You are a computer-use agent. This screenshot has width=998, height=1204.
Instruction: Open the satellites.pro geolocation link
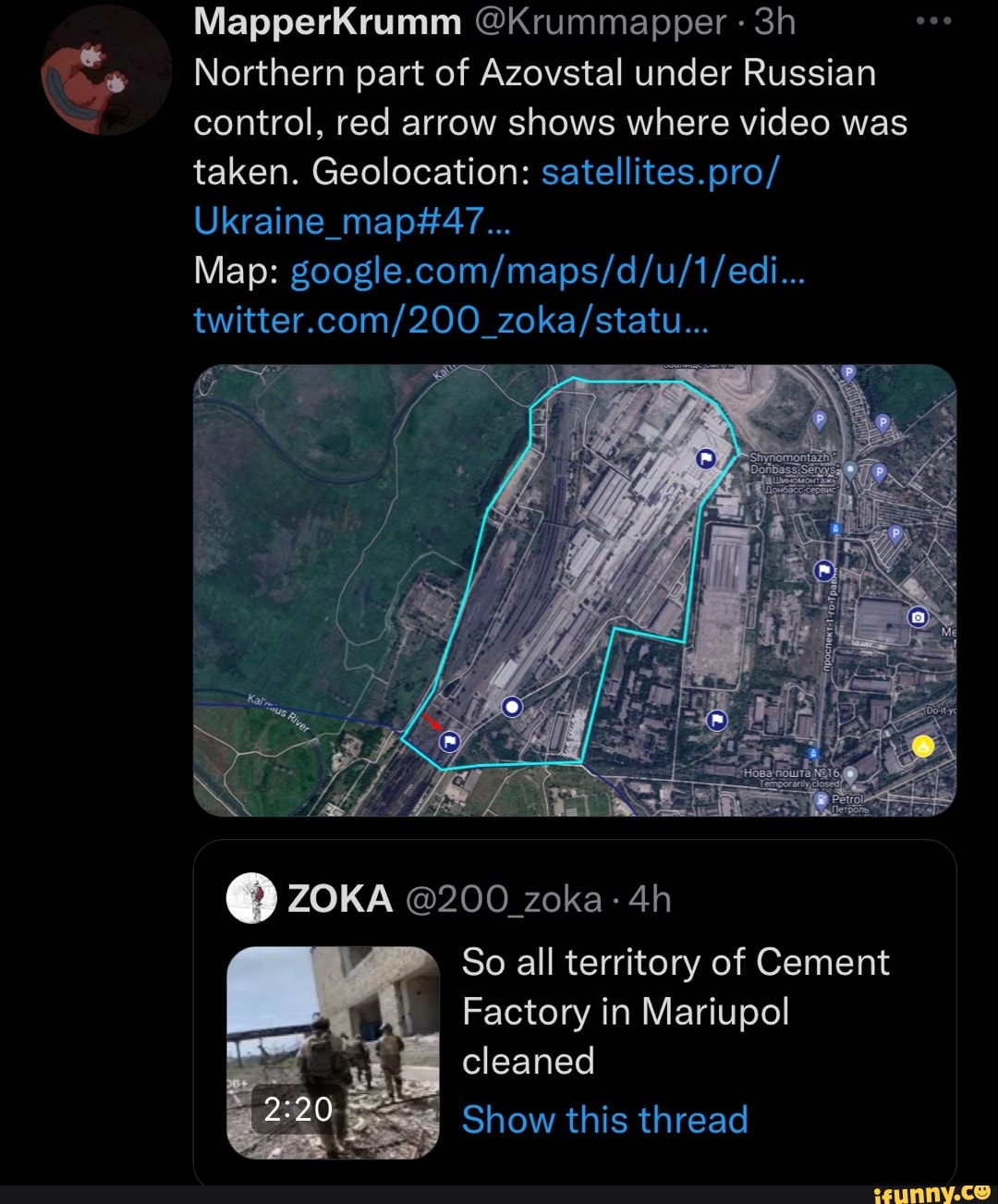(662, 171)
